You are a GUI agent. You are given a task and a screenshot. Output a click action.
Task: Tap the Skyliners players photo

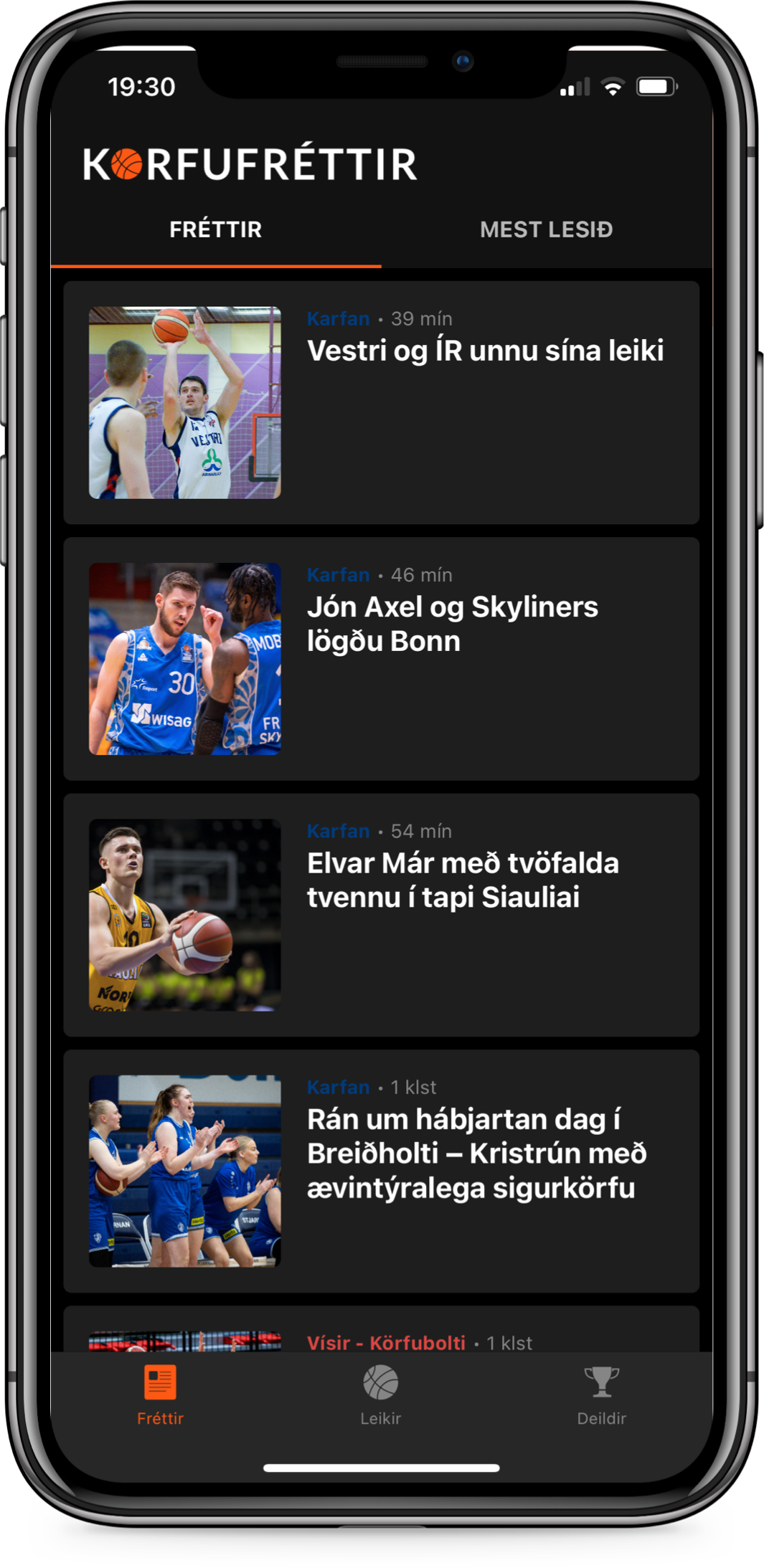pos(186,659)
